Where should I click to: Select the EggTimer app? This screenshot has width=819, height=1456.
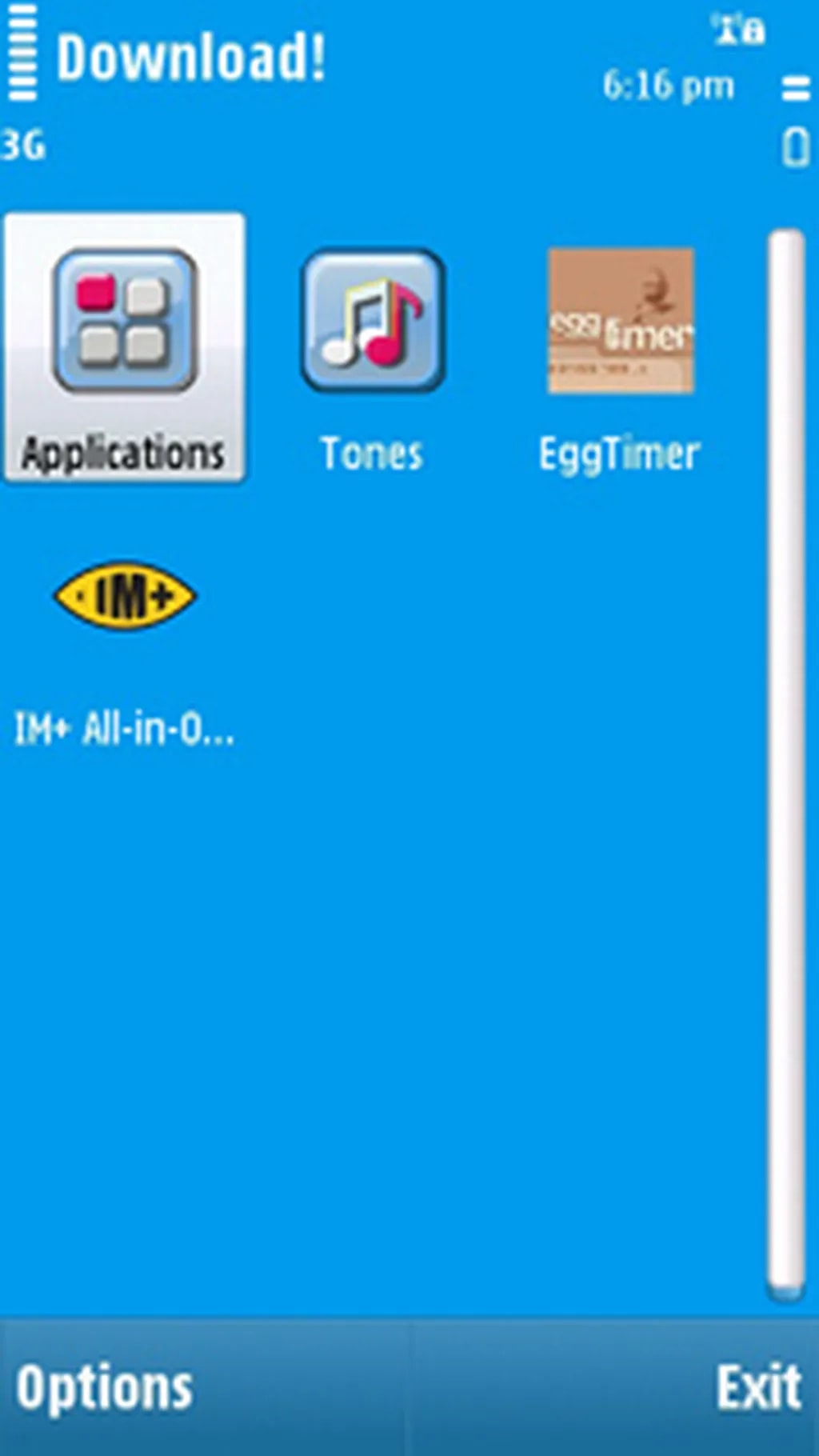click(620, 352)
